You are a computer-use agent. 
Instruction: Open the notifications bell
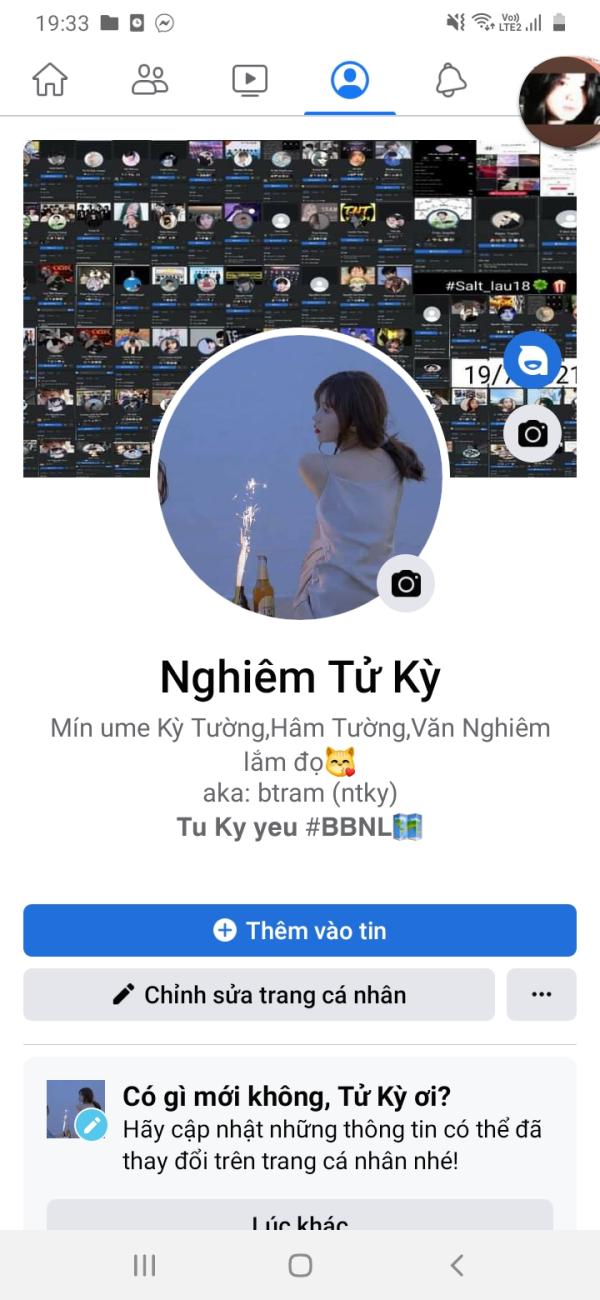pos(451,80)
